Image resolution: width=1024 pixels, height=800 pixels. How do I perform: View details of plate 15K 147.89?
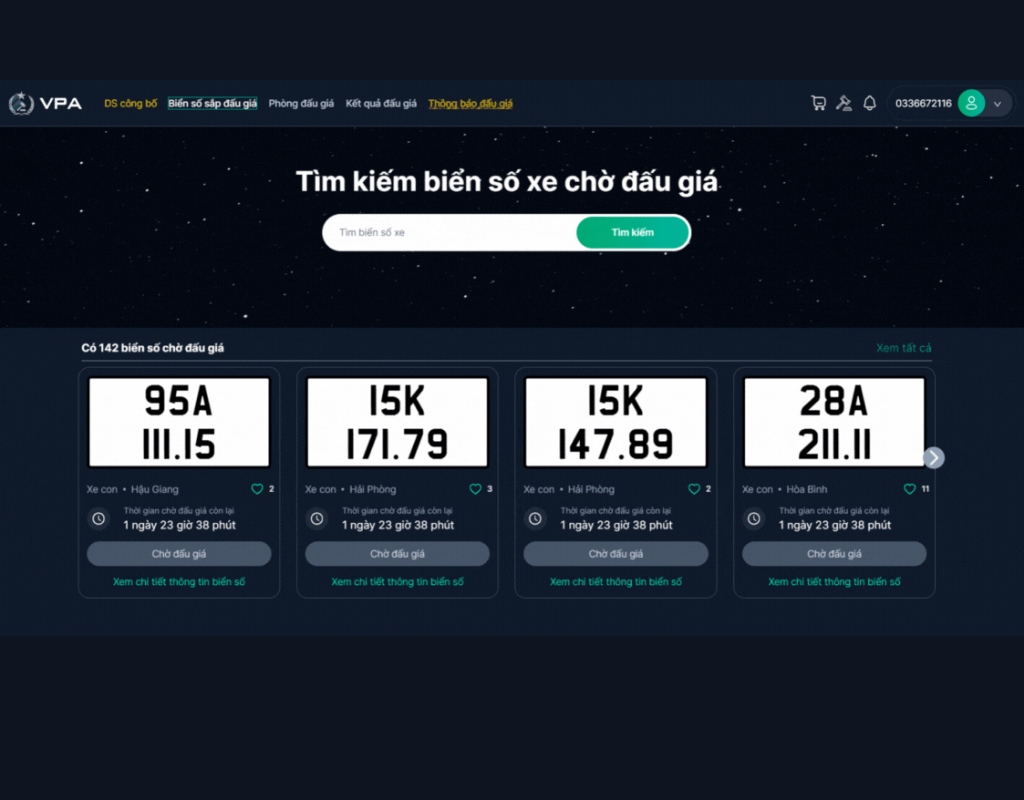(616, 582)
